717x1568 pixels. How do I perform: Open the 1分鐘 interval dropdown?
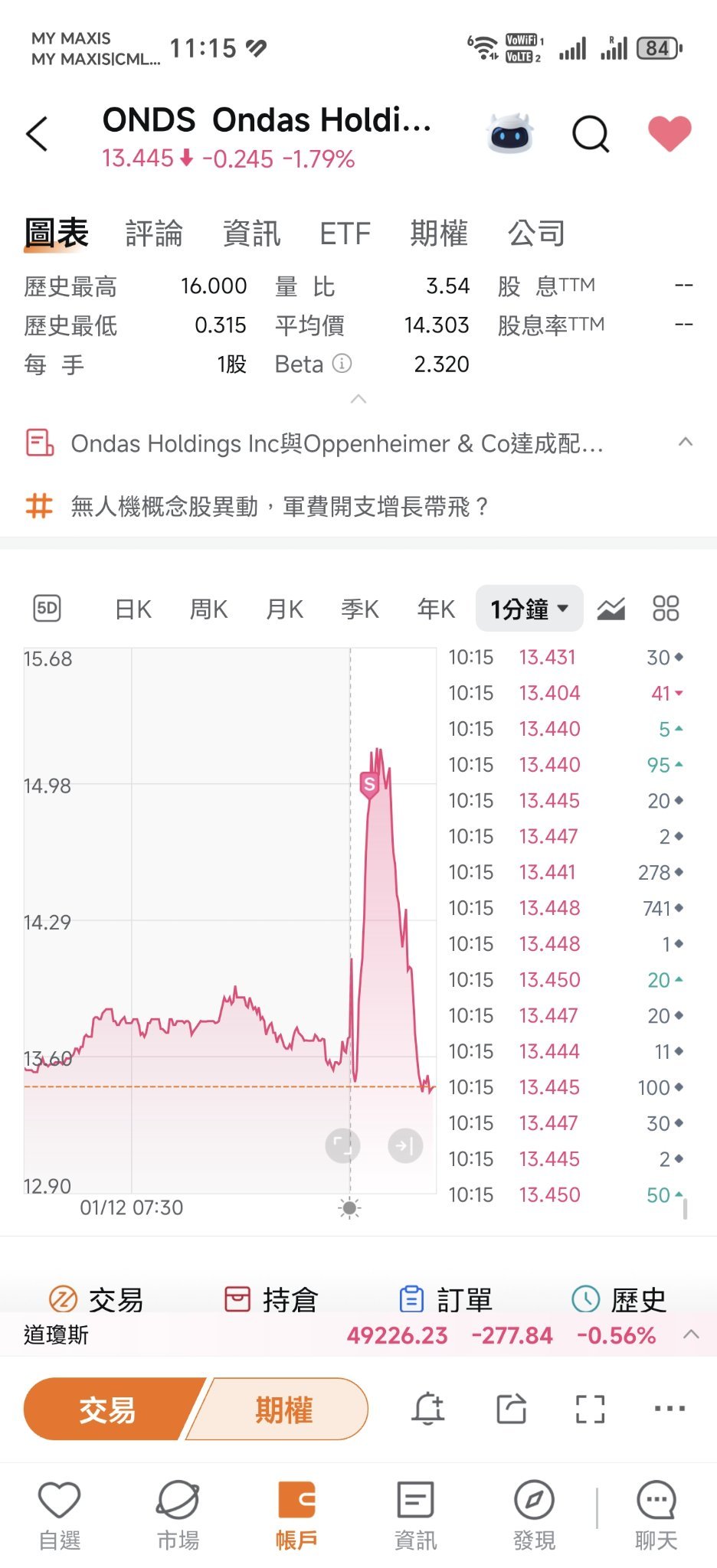point(529,609)
